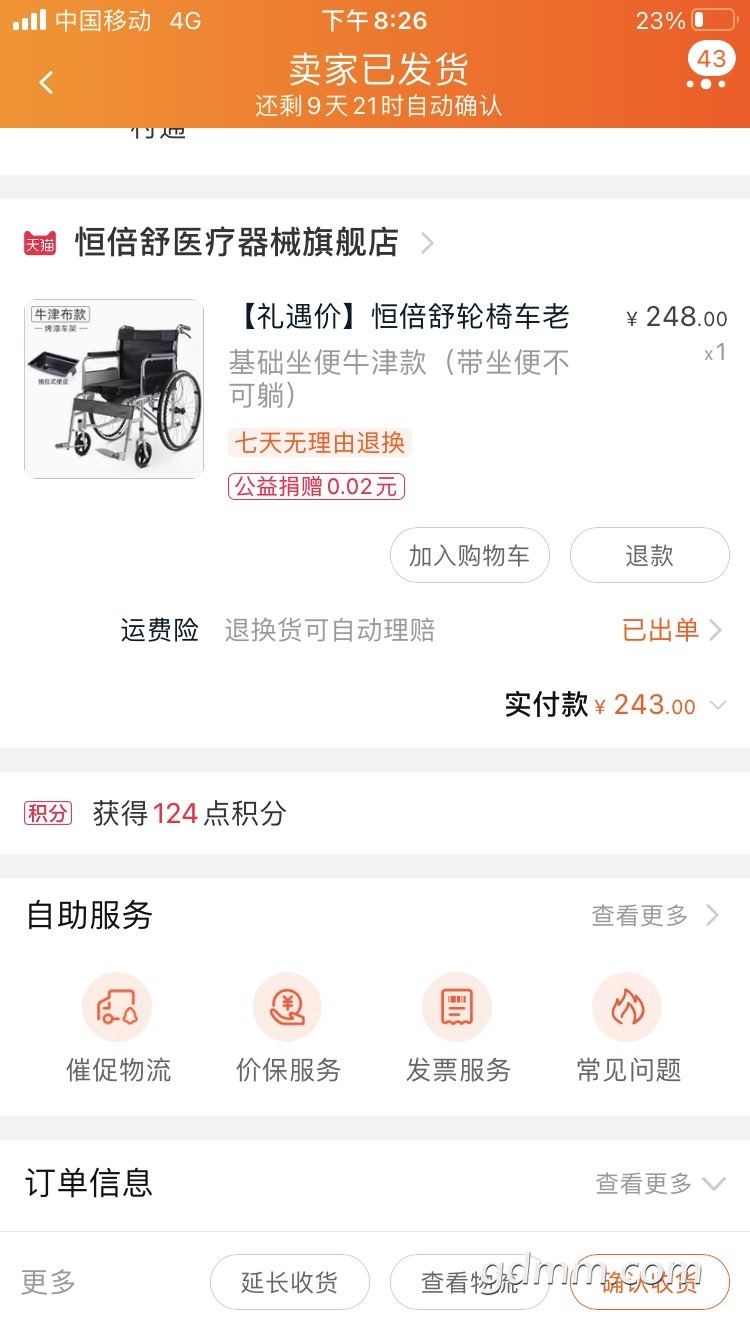750x1334 pixels.
Task: Go back with the top-left arrow
Action: click(46, 83)
